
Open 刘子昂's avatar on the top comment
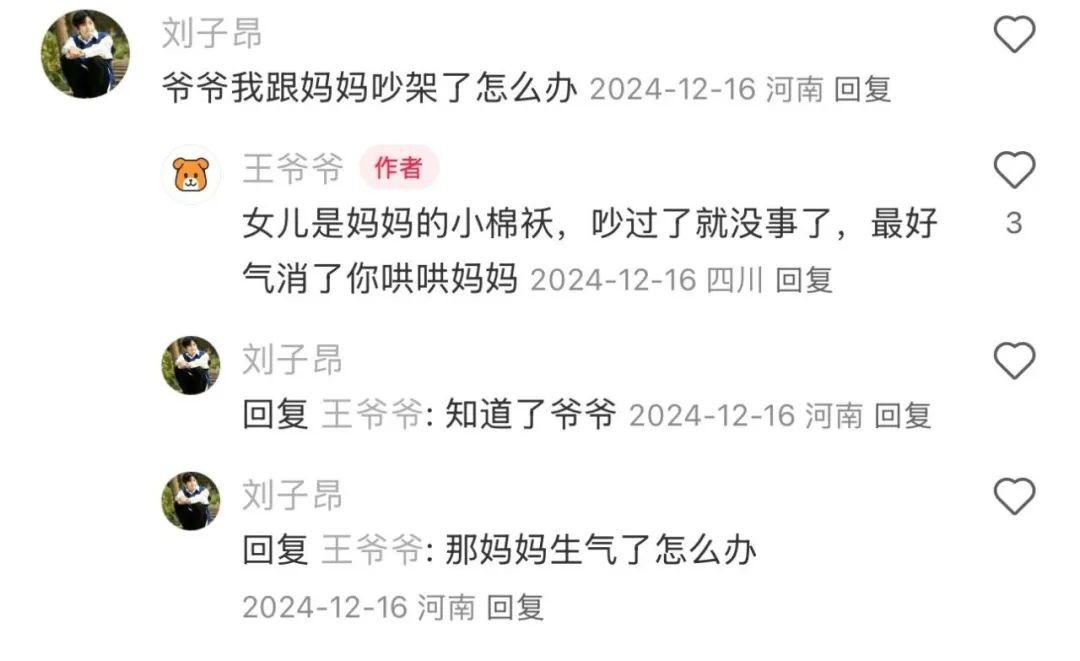(85, 54)
